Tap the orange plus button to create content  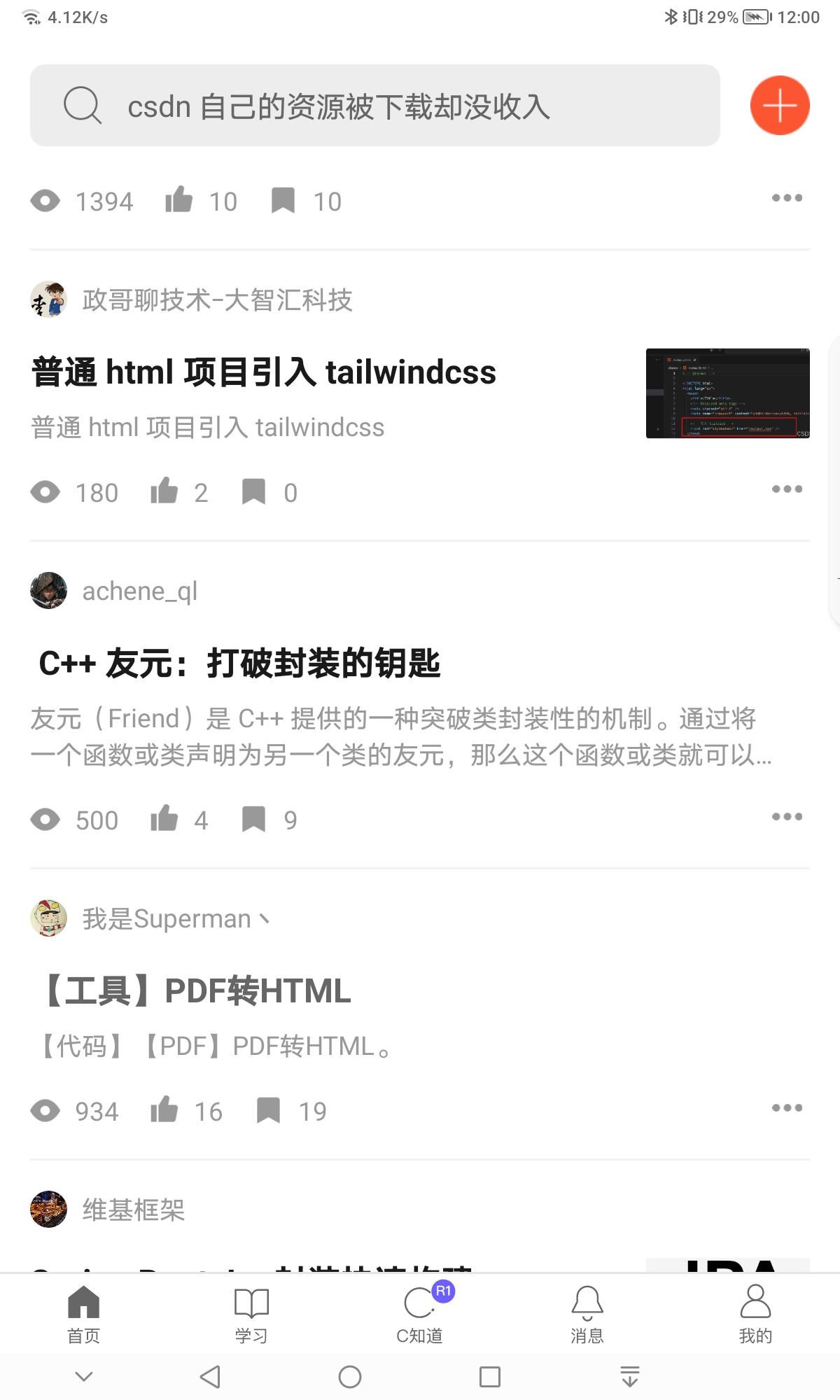pyautogui.click(x=779, y=106)
